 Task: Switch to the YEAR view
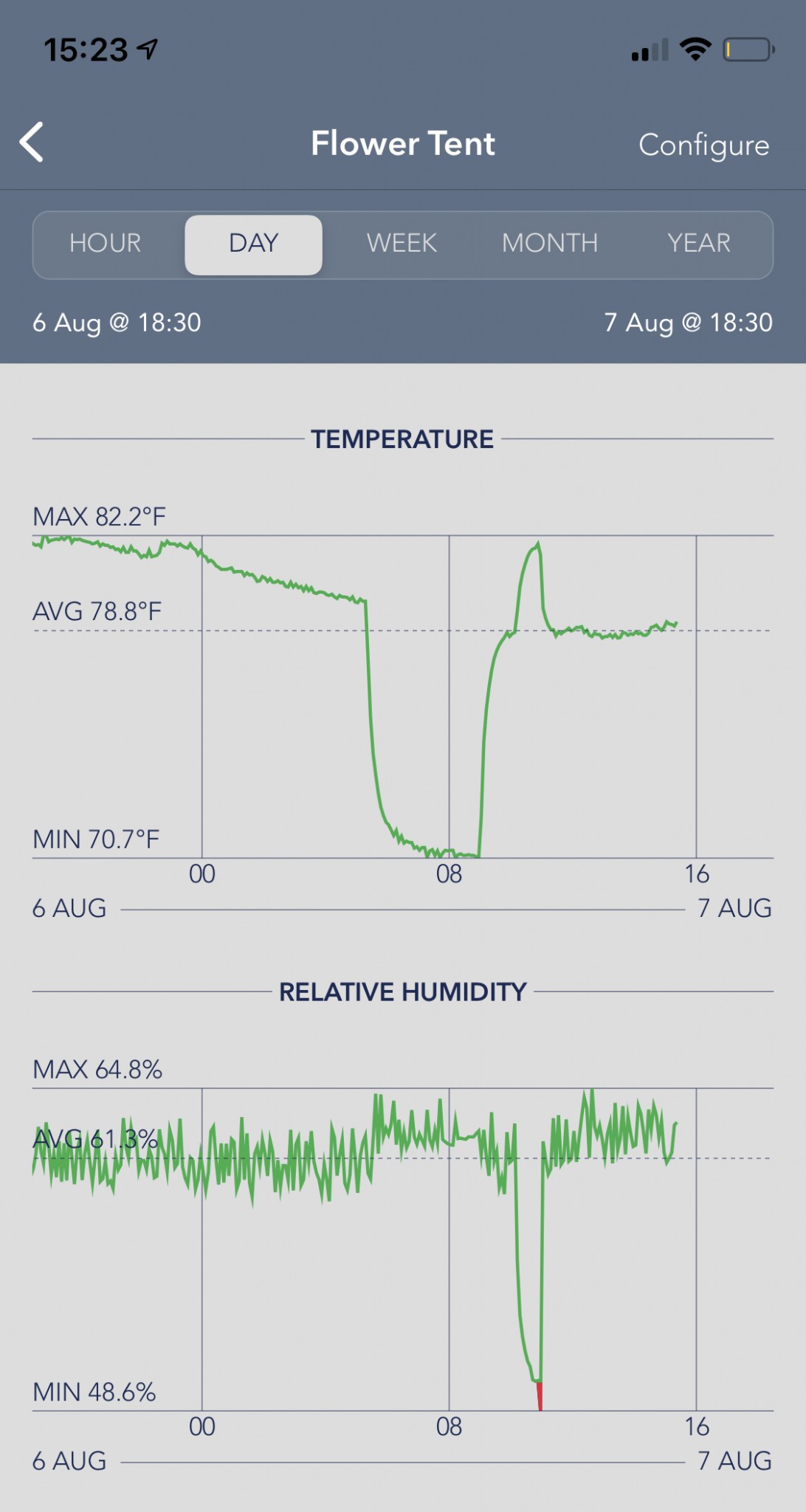coord(698,244)
